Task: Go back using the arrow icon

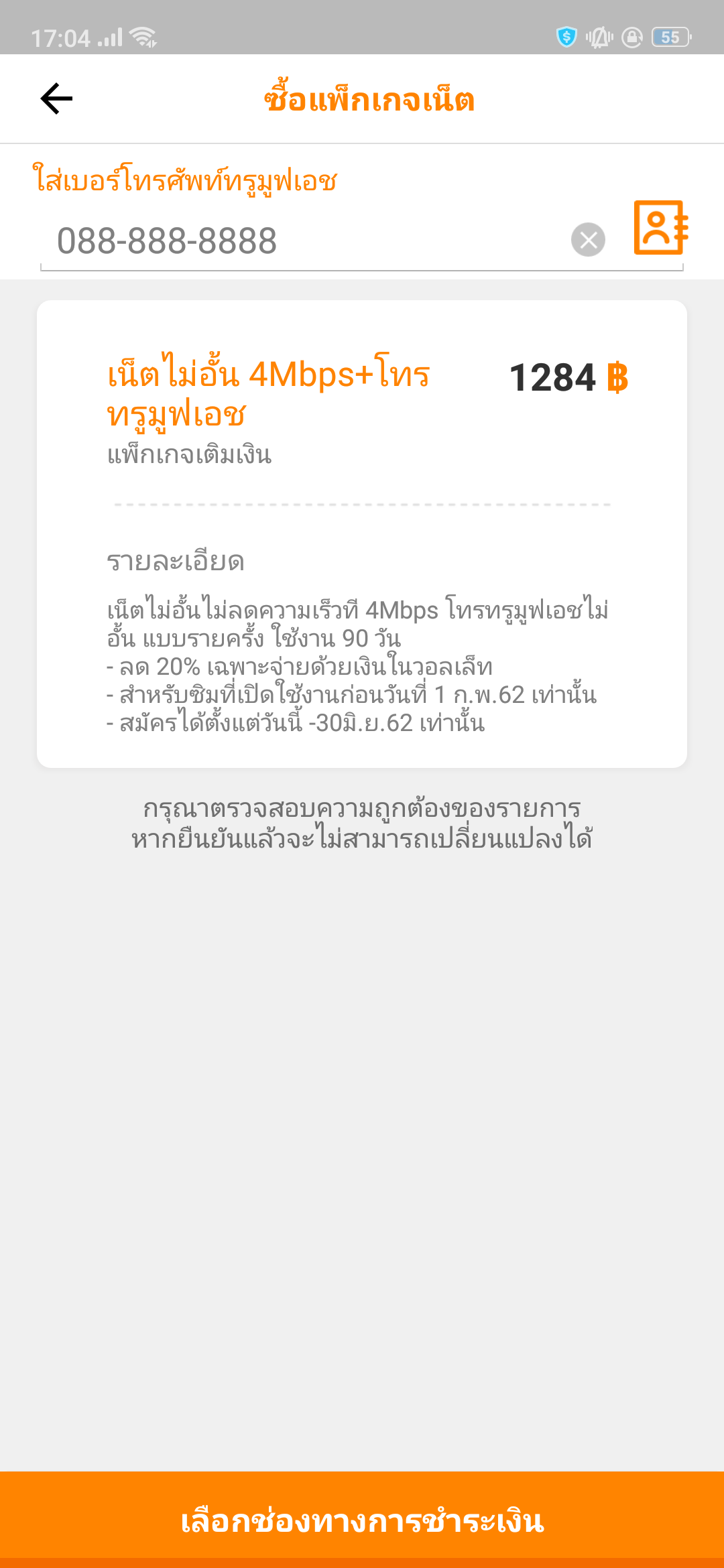Action: 56,99
